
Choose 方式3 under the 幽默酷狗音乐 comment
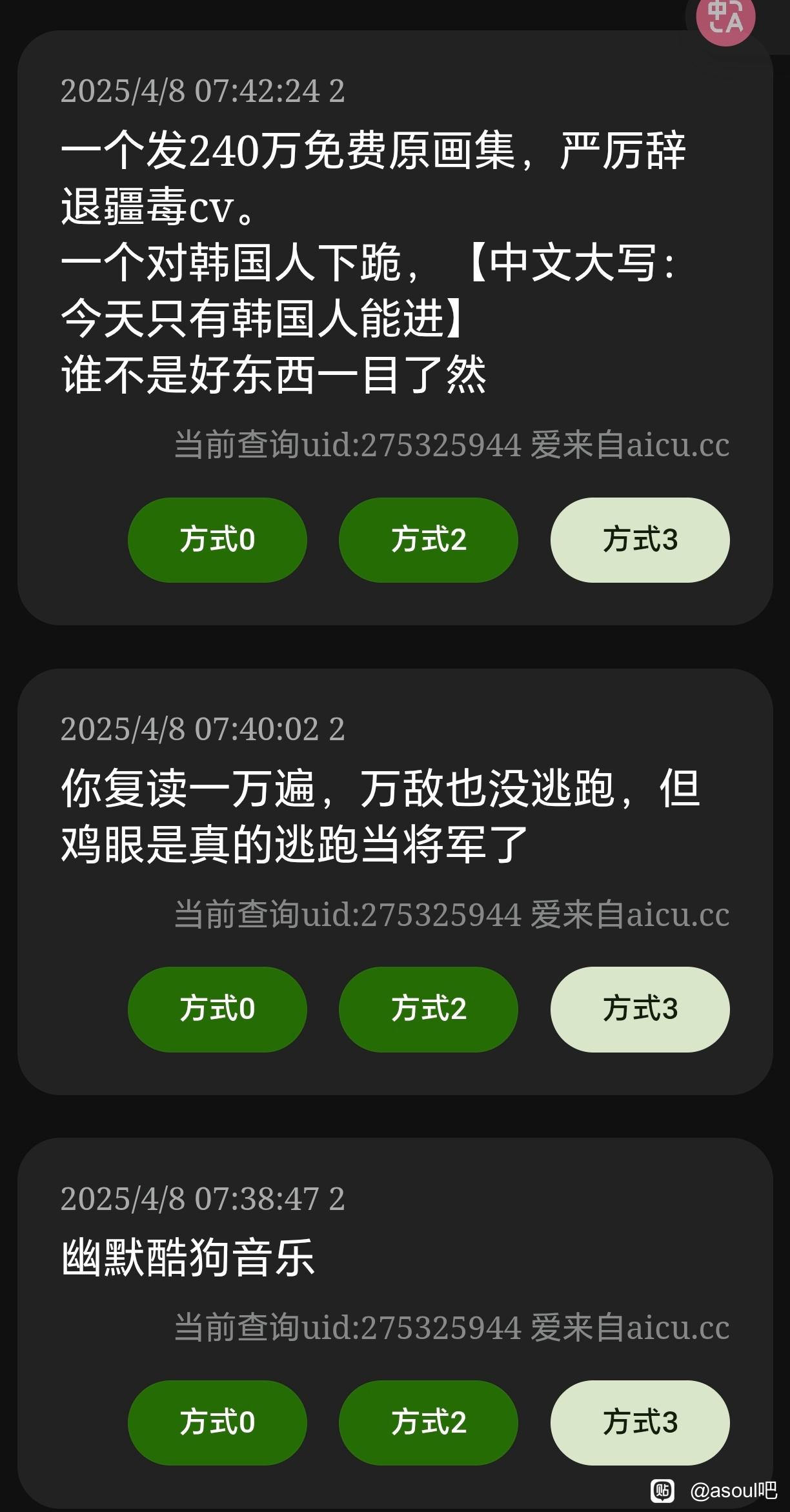coord(640,1422)
